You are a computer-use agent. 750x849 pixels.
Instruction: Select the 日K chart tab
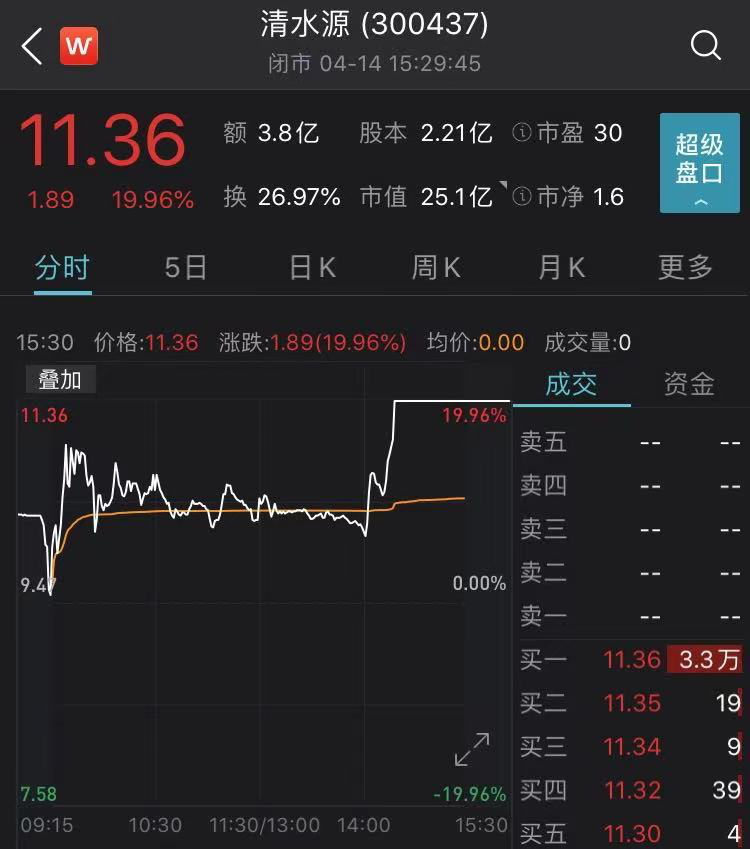312,268
